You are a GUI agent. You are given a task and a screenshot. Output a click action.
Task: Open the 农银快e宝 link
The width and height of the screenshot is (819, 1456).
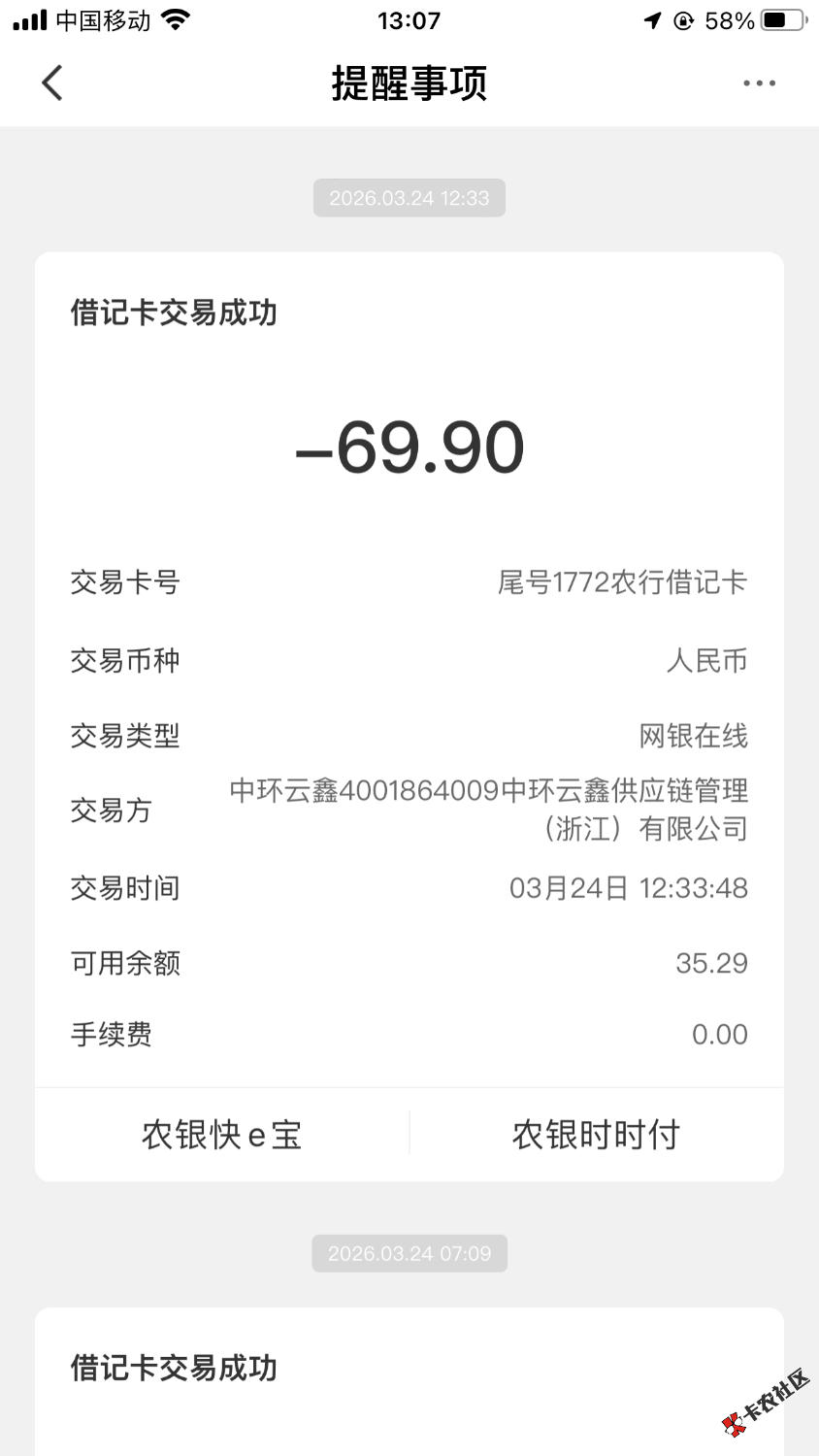tap(222, 1134)
